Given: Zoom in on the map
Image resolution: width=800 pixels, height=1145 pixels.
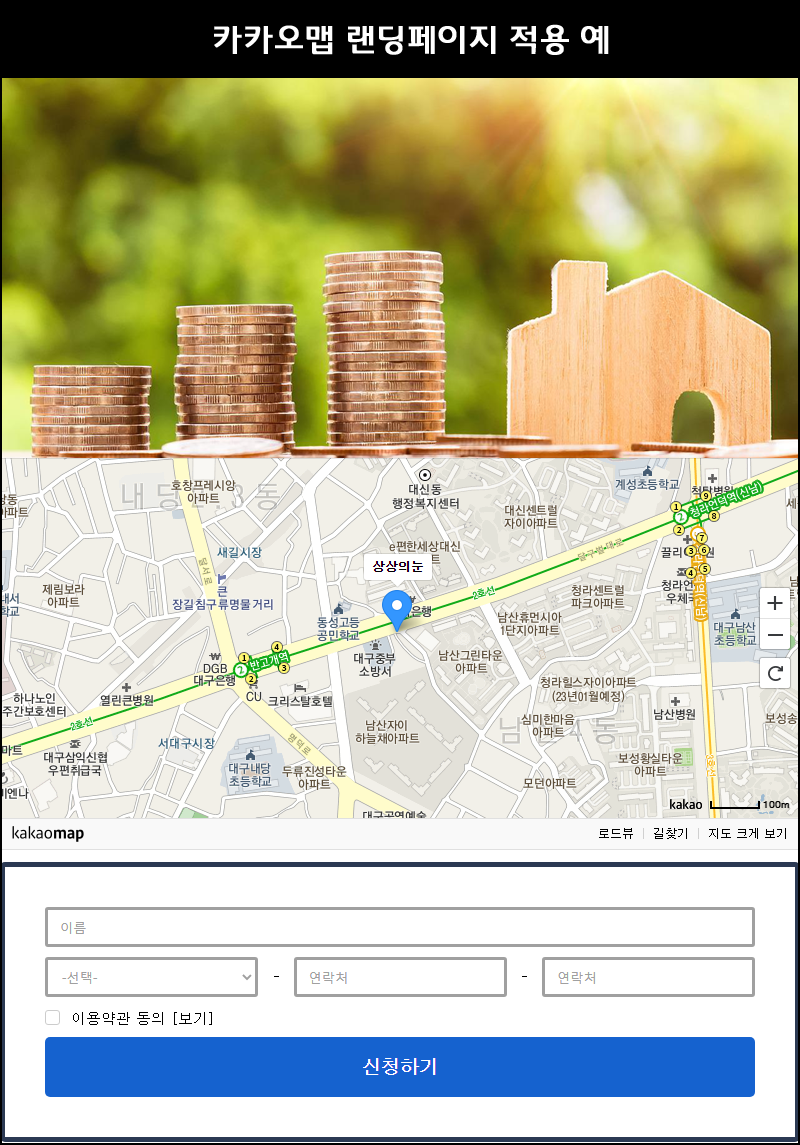Looking at the screenshot, I should click(x=775, y=603).
